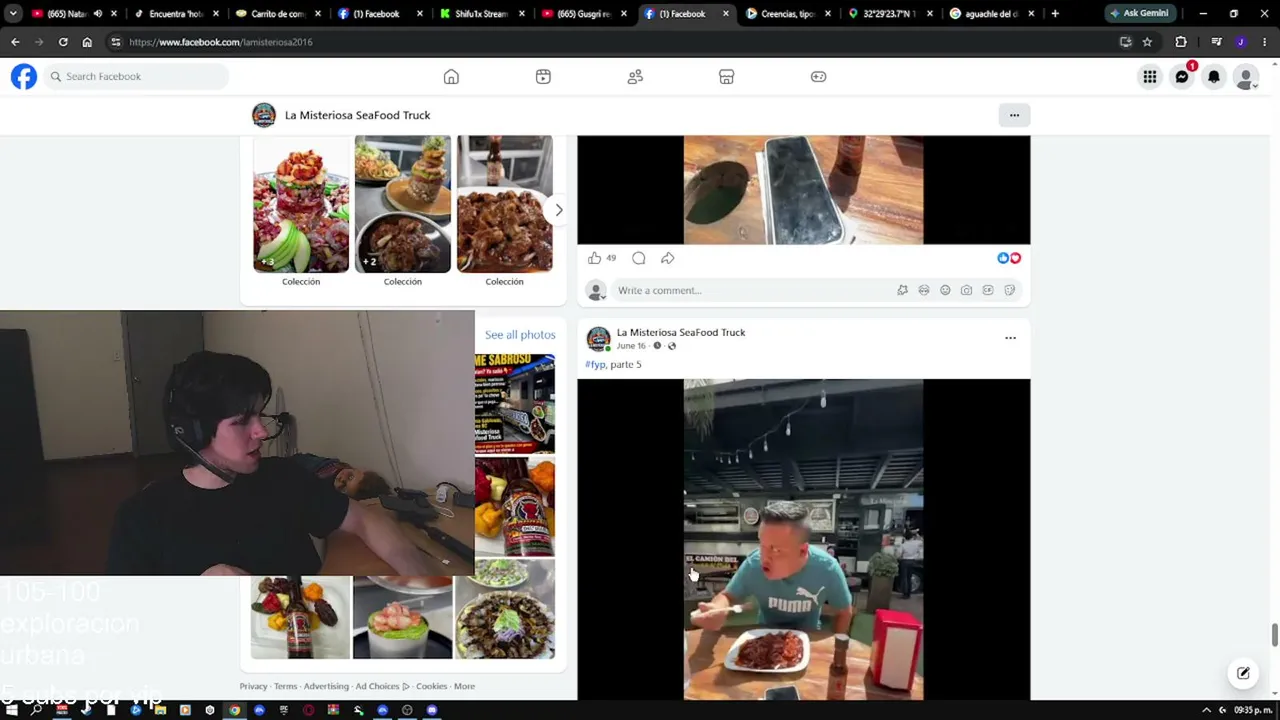Play the June 16 video of the man eating
Image resolution: width=1280 pixels, height=720 pixels.
click(803, 540)
